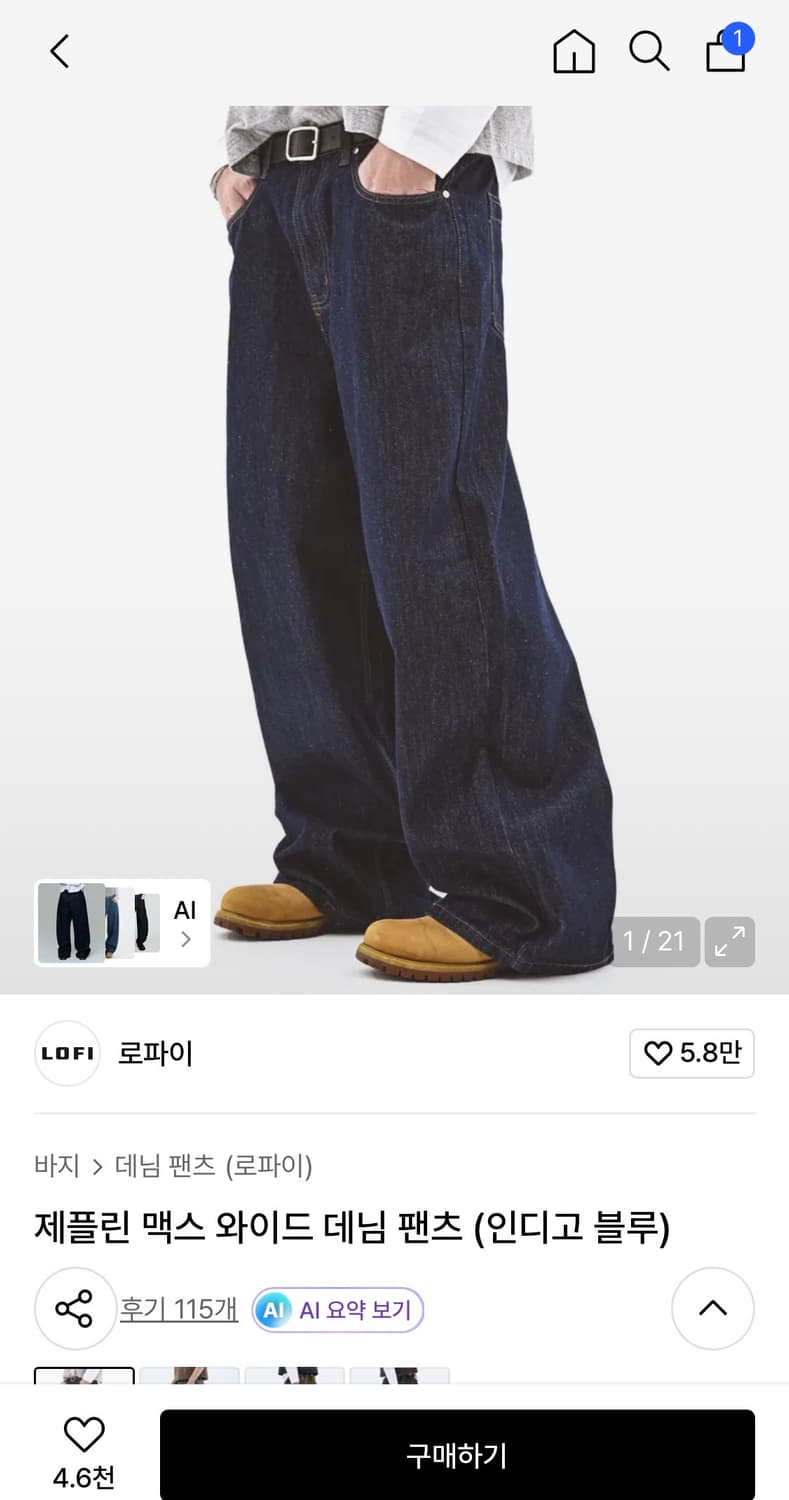Check the 1 / 21 image counter

tap(655, 941)
